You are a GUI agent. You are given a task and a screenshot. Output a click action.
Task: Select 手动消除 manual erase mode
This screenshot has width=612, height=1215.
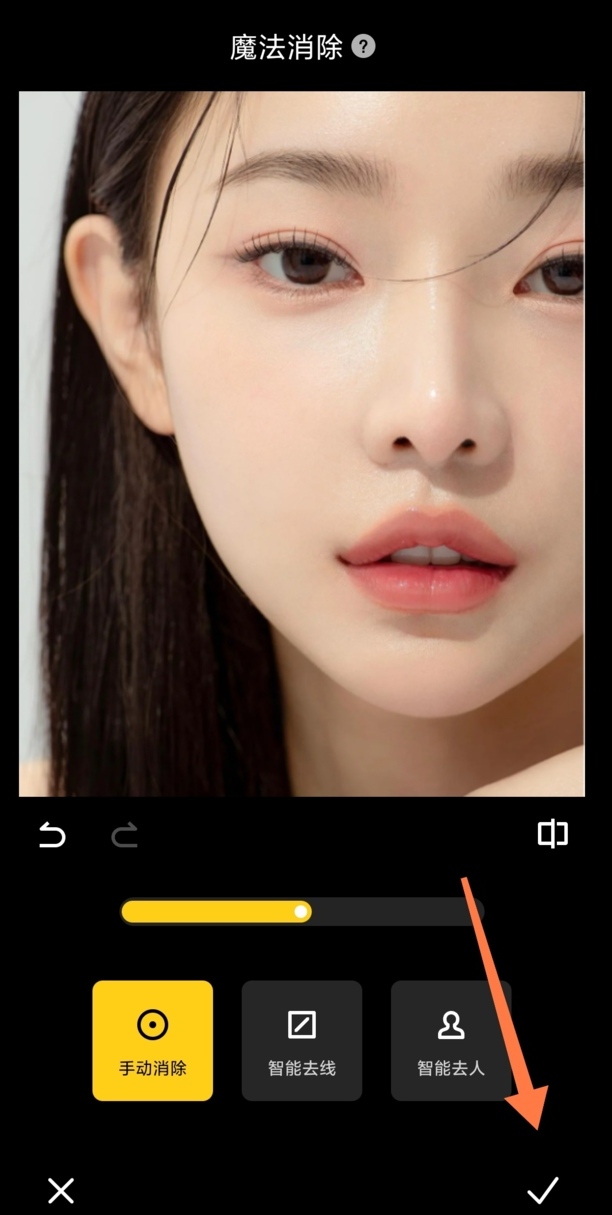tap(153, 1040)
